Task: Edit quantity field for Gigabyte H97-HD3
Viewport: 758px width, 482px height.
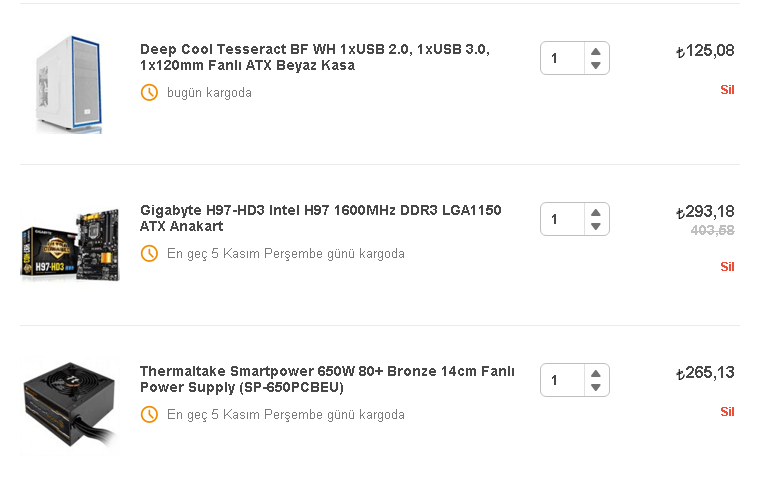Action: tap(562, 219)
